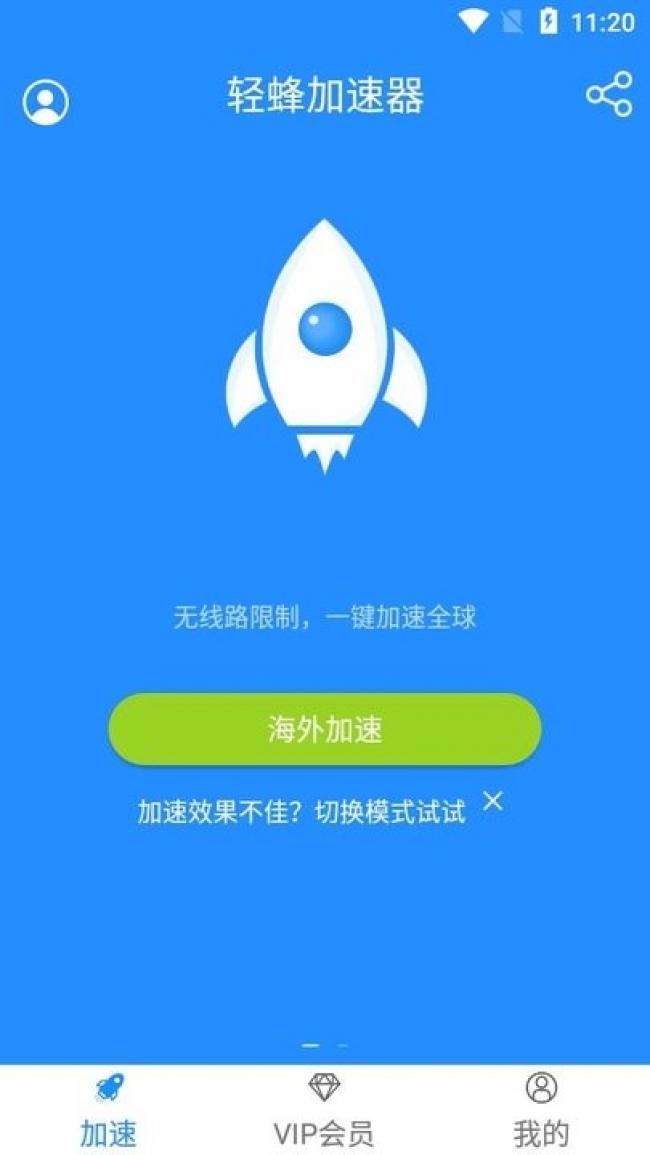Share the app via share icon
Viewport: 650px width, 1155px height.
click(608, 95)
